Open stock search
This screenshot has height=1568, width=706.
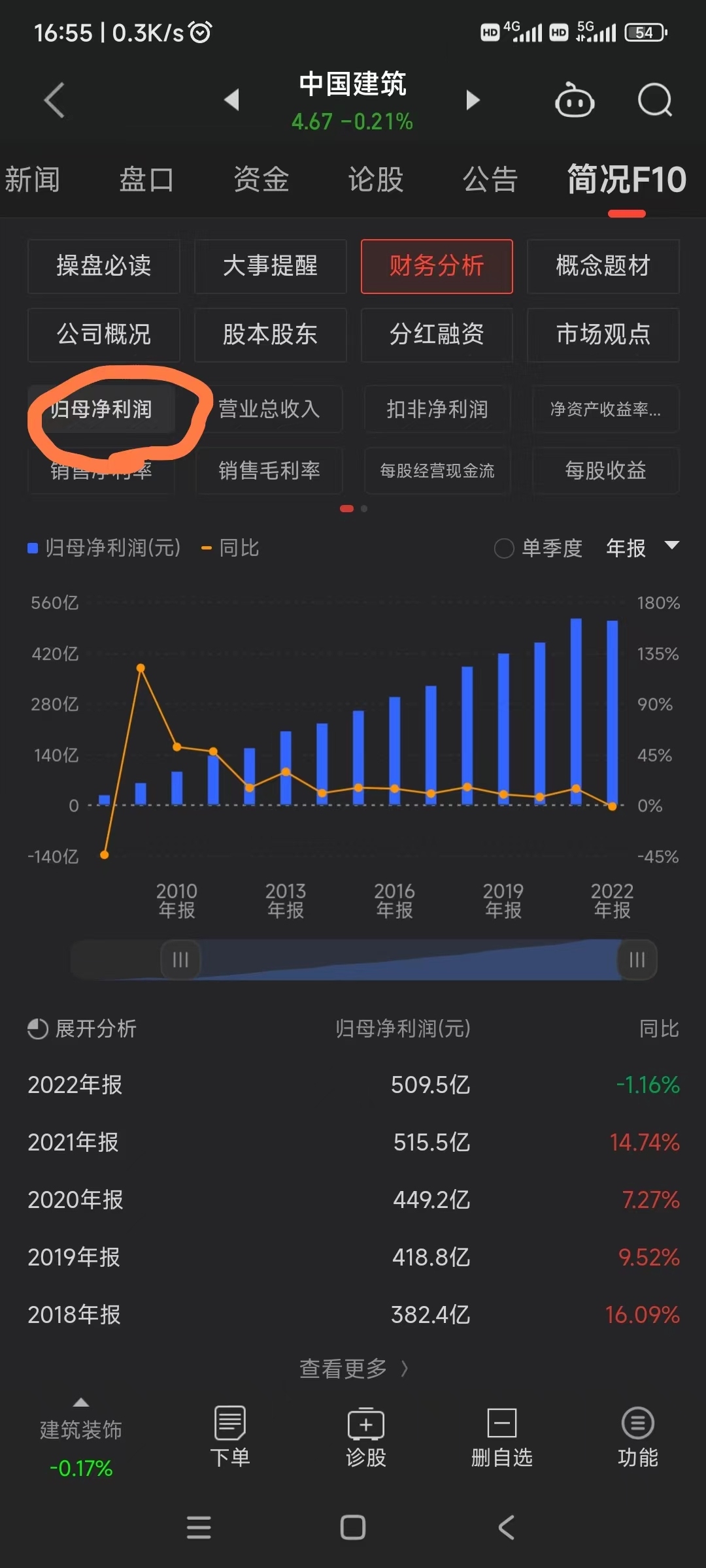654,101
